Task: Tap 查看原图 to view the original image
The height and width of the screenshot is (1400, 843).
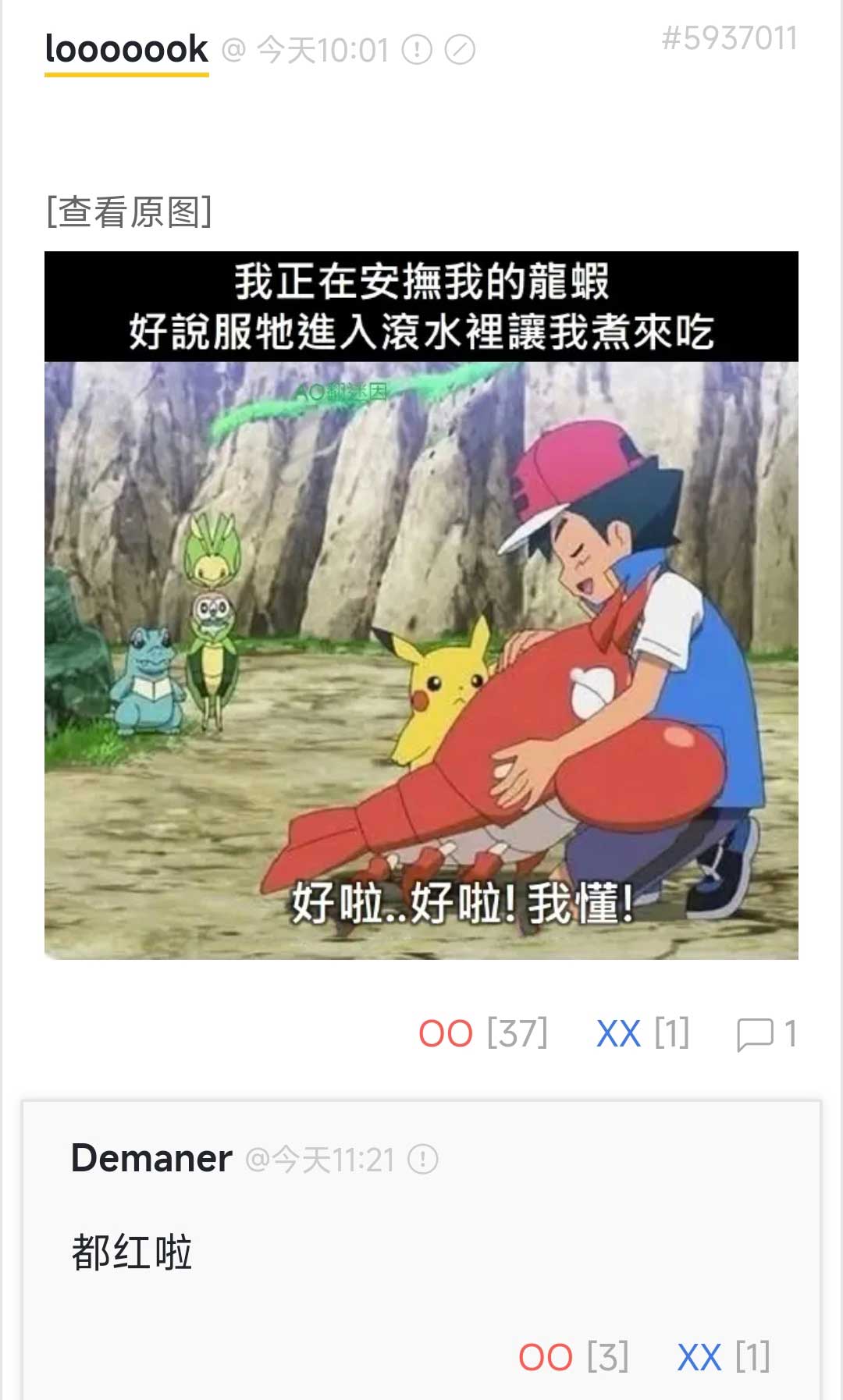Action: 129,211
